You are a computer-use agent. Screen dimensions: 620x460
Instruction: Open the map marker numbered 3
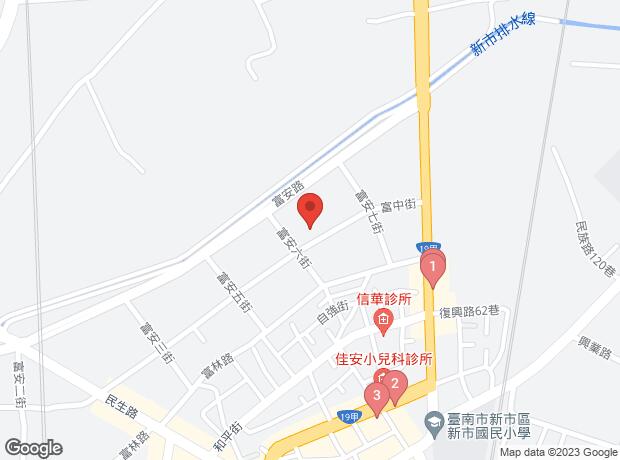coord(376,397)
